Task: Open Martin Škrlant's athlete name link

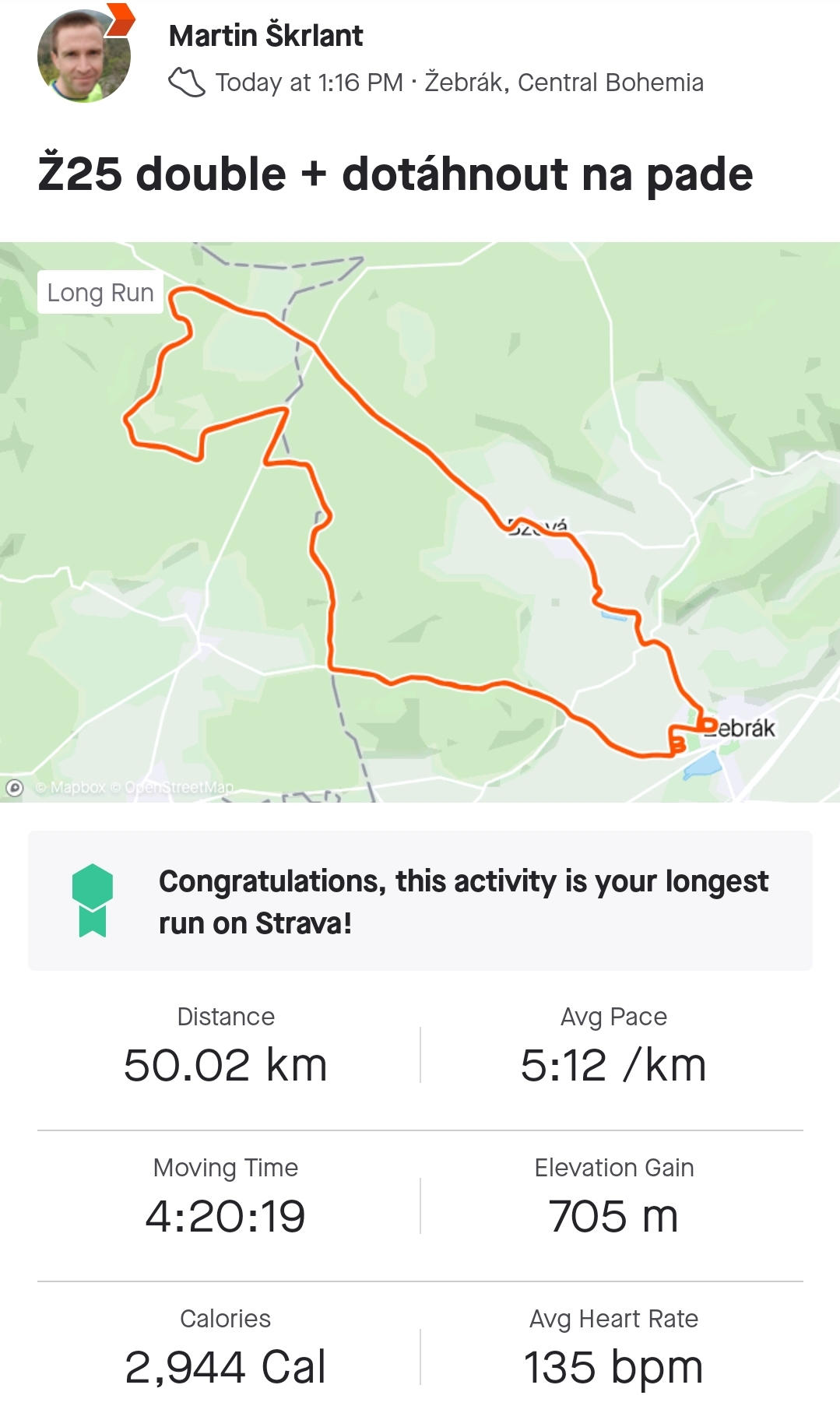Action: click(265, 36)
